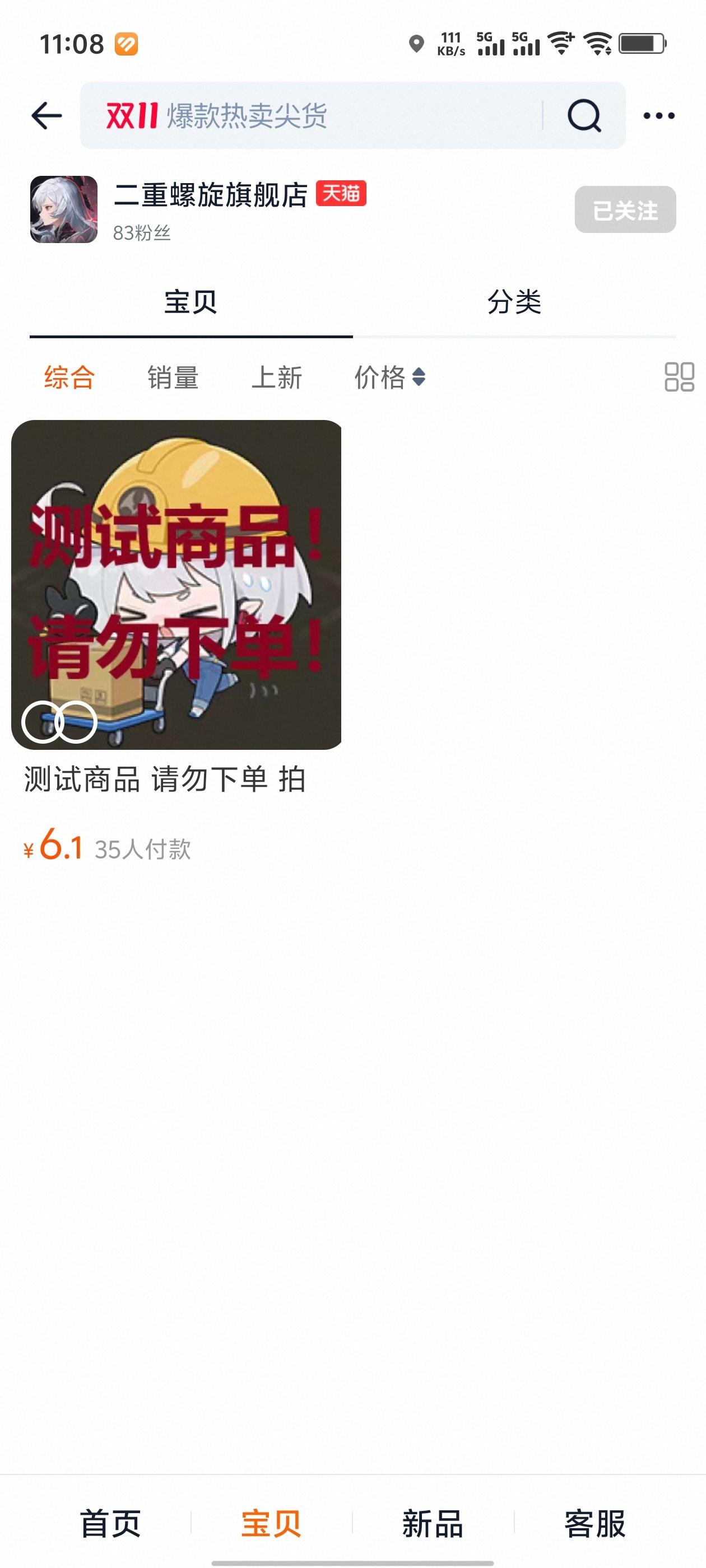Go back using the top-left arrow
Screen dimensions: 706x1568
[47, 116]
